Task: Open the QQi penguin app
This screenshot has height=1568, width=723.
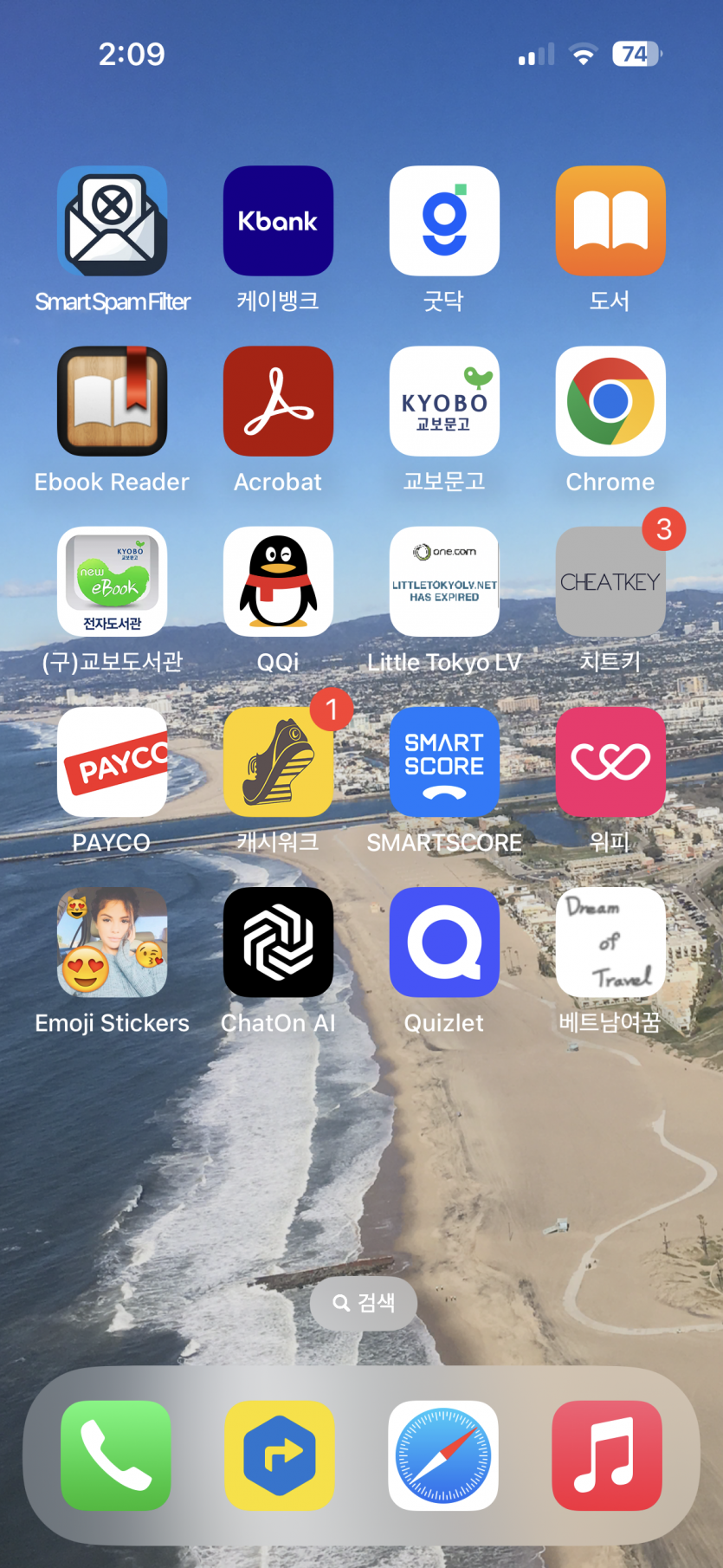Action: coord(278,581)
